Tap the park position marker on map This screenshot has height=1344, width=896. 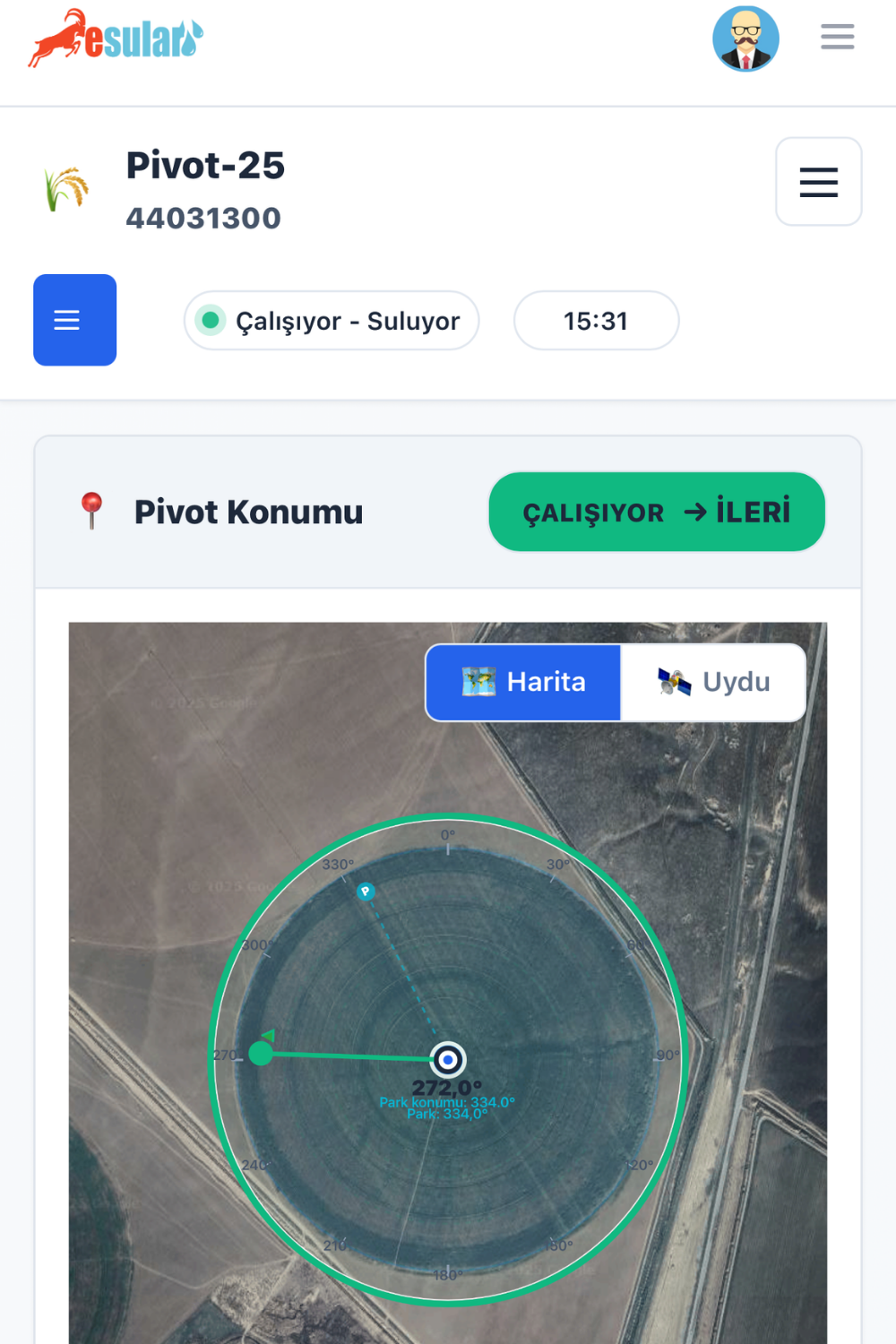pyautogui.click(x=366, y=891)
